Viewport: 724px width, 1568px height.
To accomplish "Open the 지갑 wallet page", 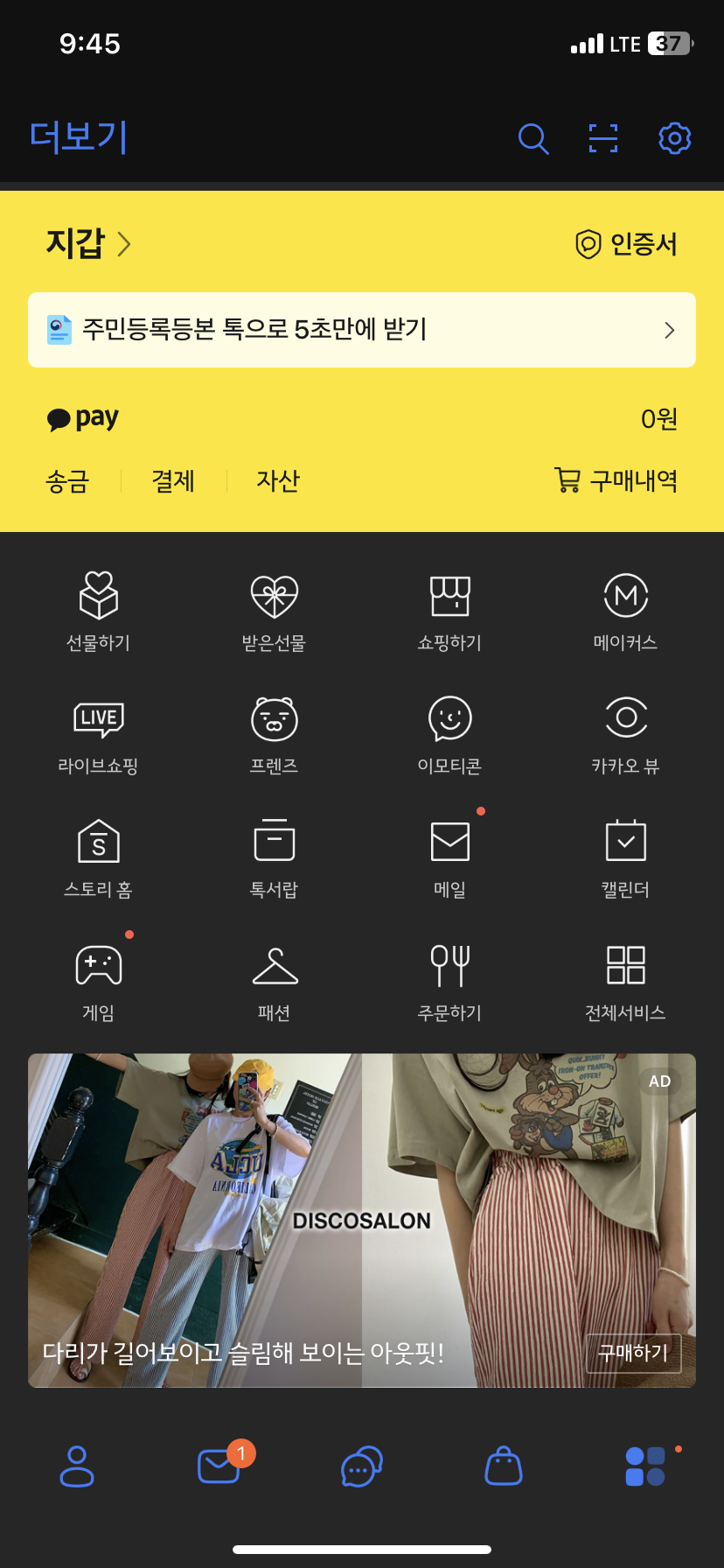I will [x=88, y=243].
